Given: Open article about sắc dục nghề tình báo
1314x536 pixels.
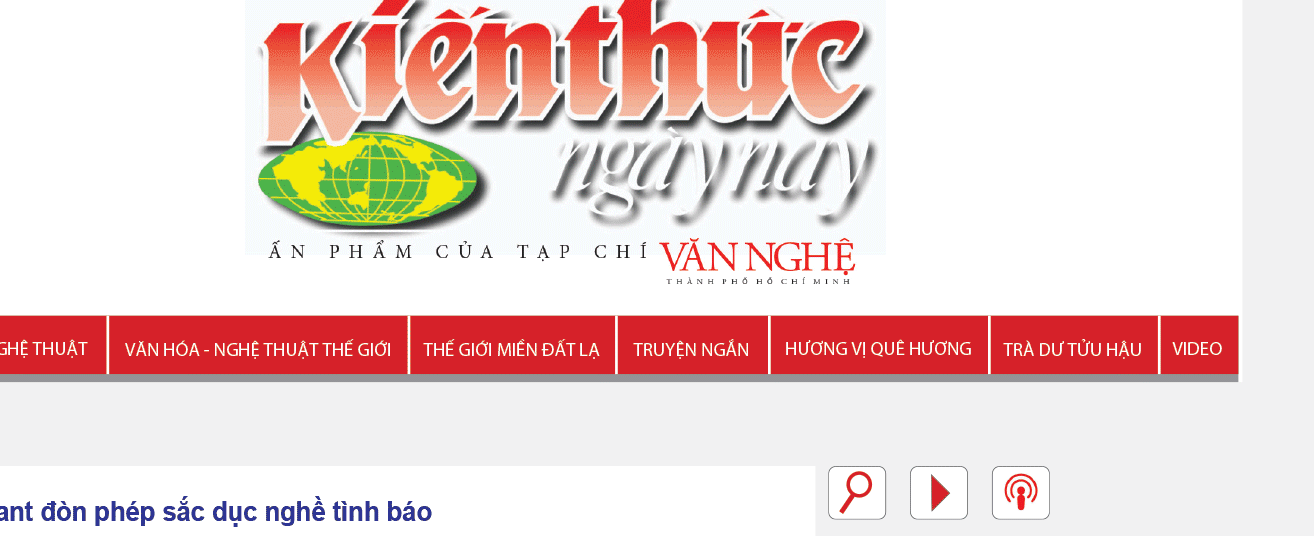Looking at the screenshot, I should click(216, 512).
